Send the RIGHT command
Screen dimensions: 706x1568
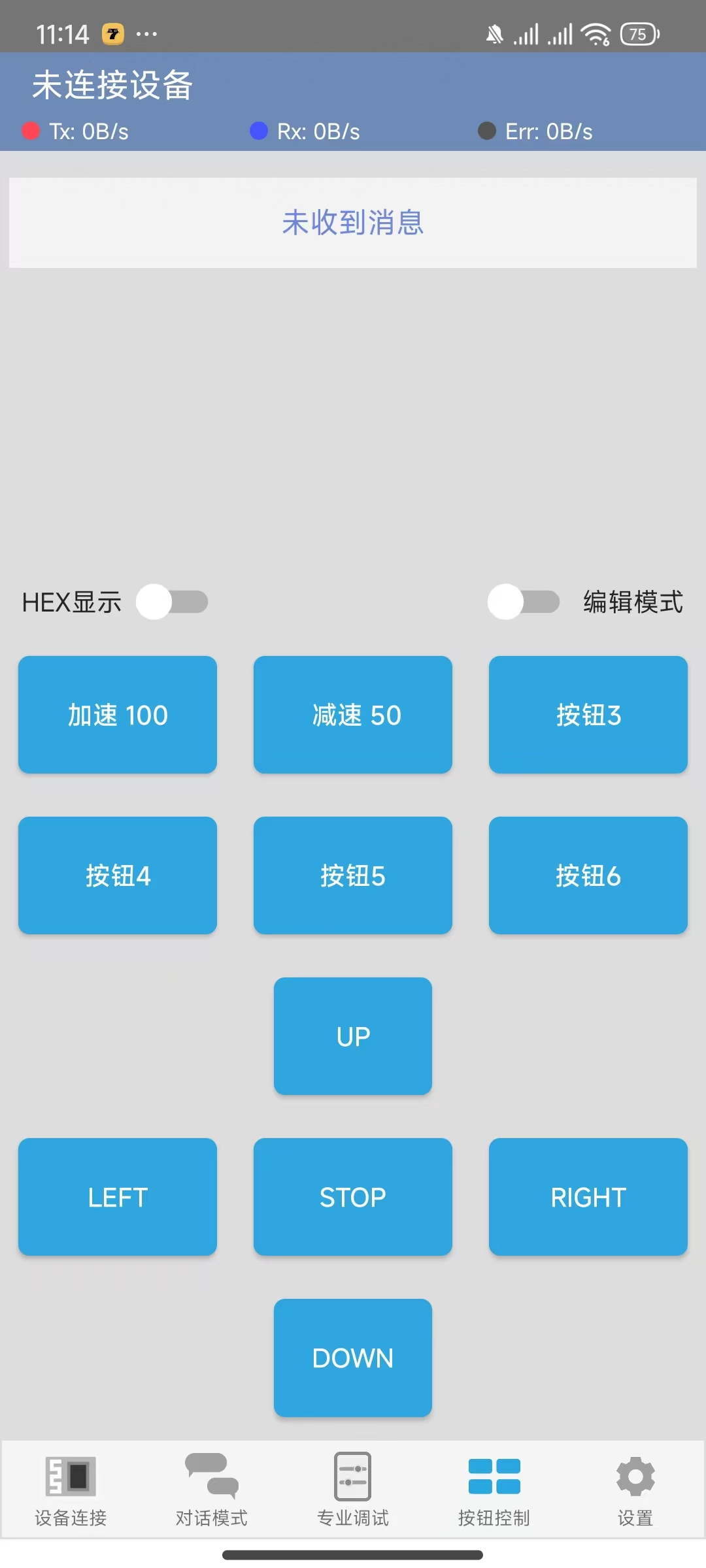[x=588, y=1197]
